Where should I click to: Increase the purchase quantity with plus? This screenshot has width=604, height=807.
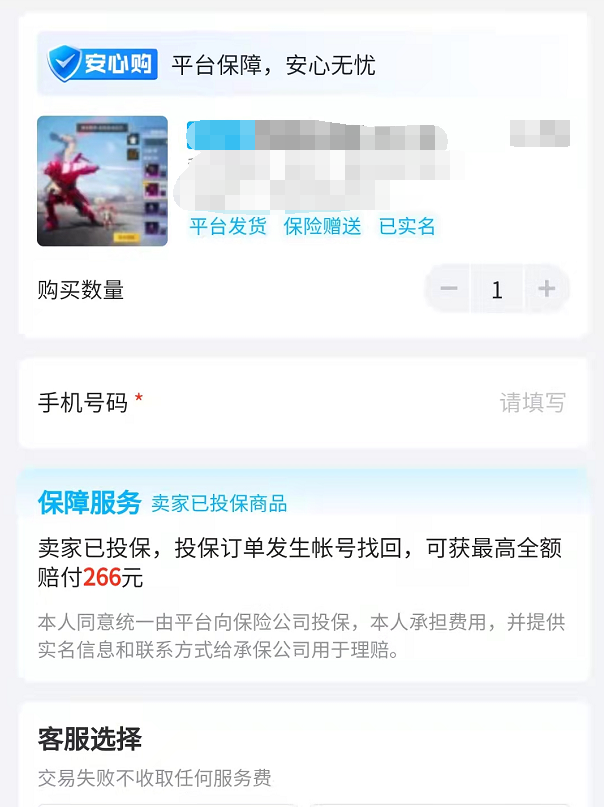point(546,290)
